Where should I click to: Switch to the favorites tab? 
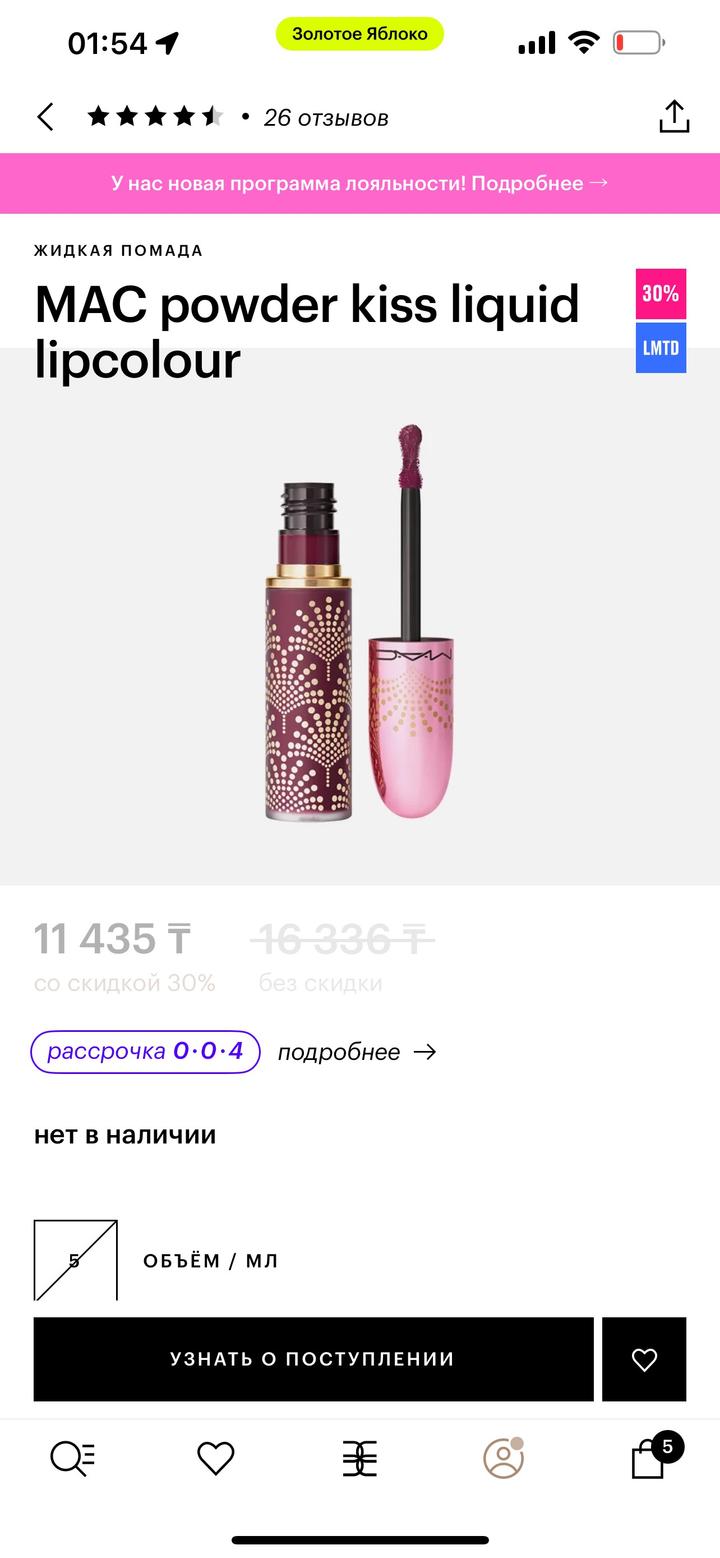pyautogui.click(x=215, y=1459)
